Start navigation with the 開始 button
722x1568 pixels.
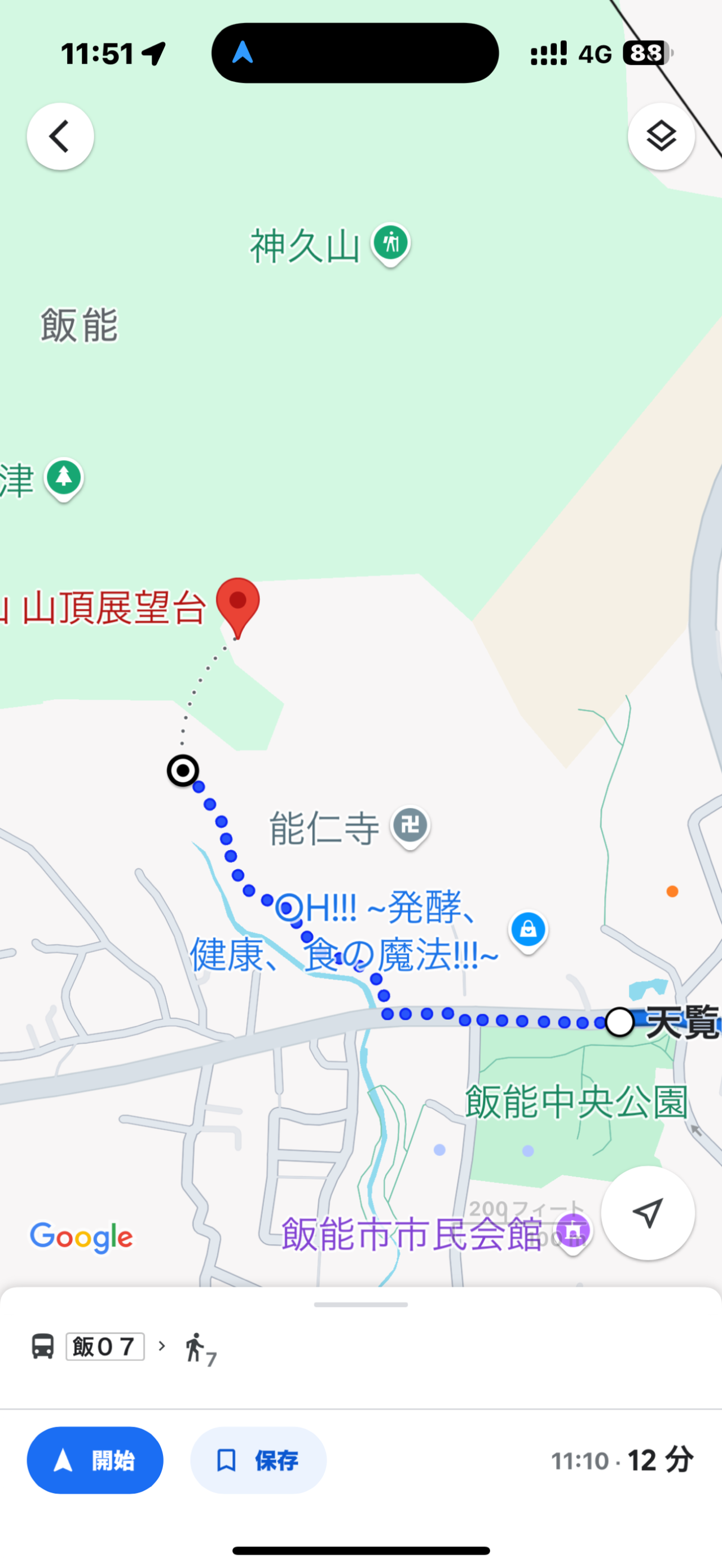click(95, 1460)
